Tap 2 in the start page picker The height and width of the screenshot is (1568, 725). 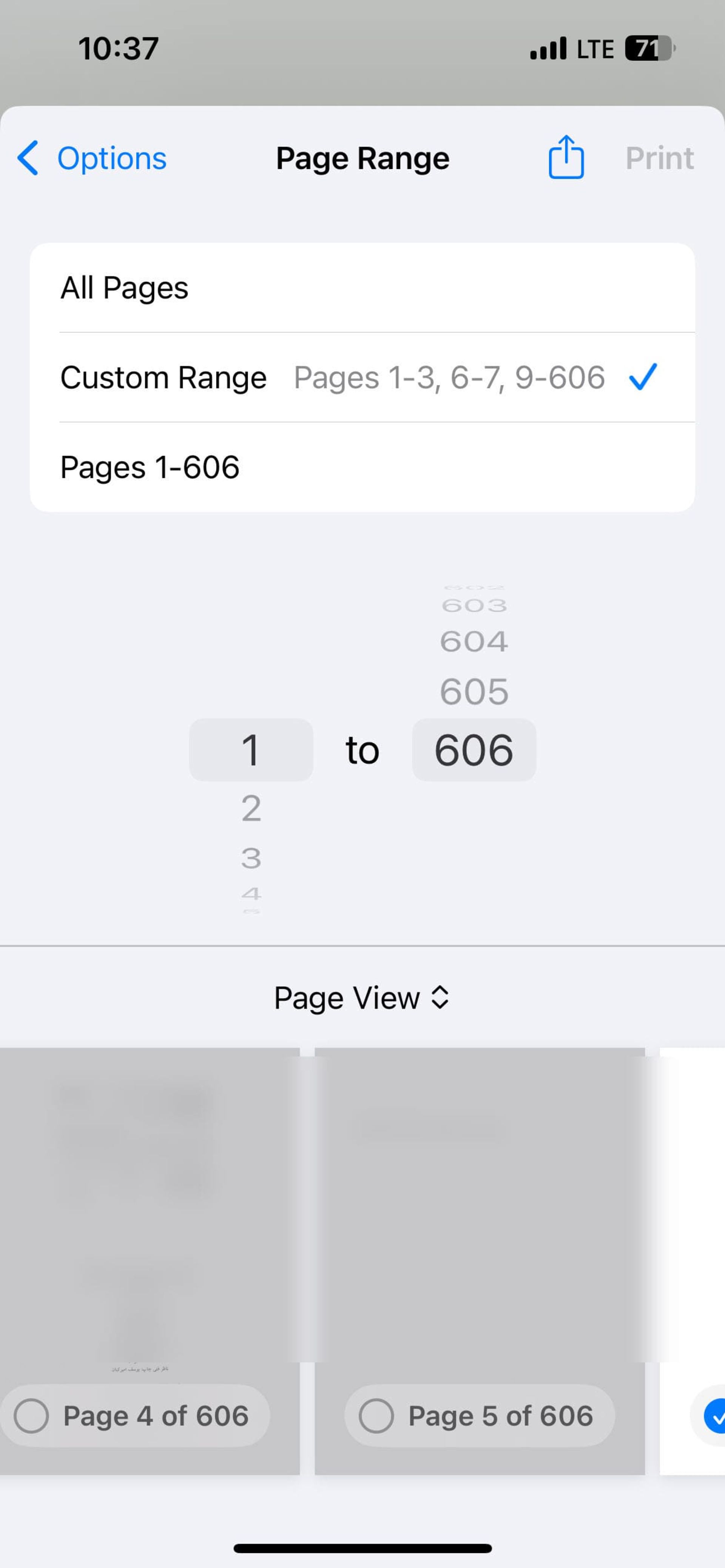click(x=251, y=808)
